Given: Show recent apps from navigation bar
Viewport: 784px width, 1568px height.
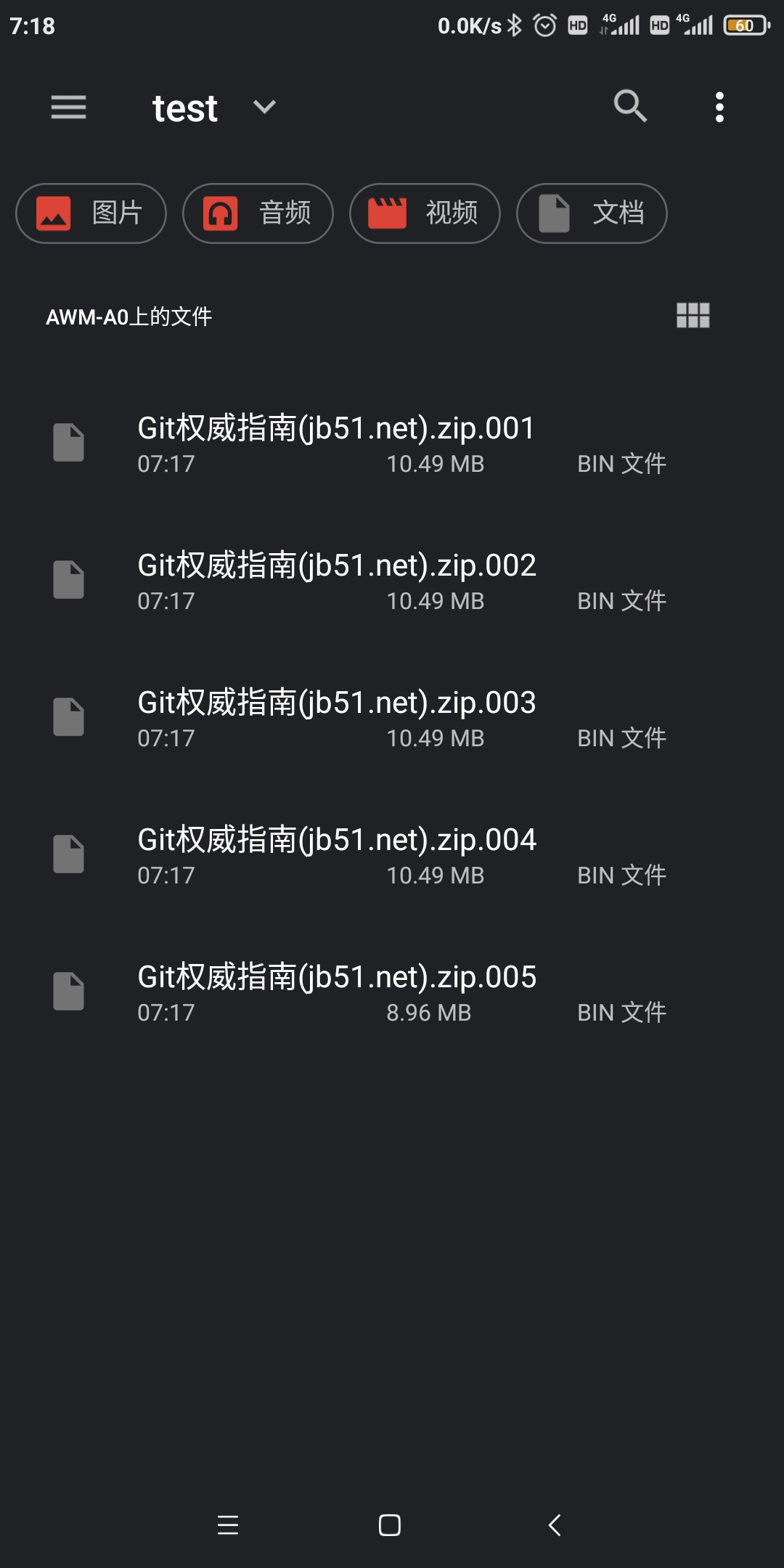Looking at the screenshot, I should click(228, 1525).
